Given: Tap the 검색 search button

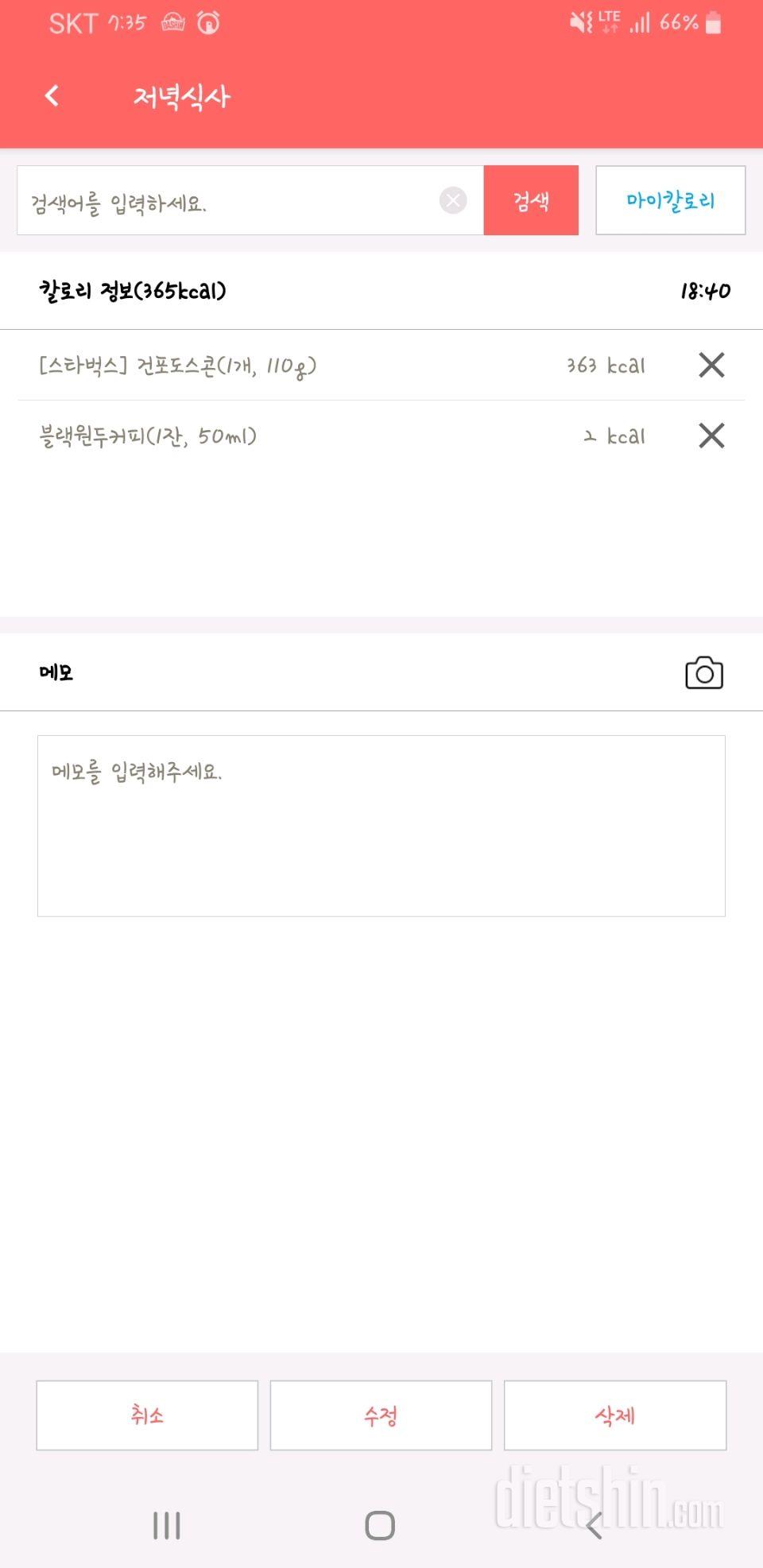Looking at the screenshot, I should 531,200.
